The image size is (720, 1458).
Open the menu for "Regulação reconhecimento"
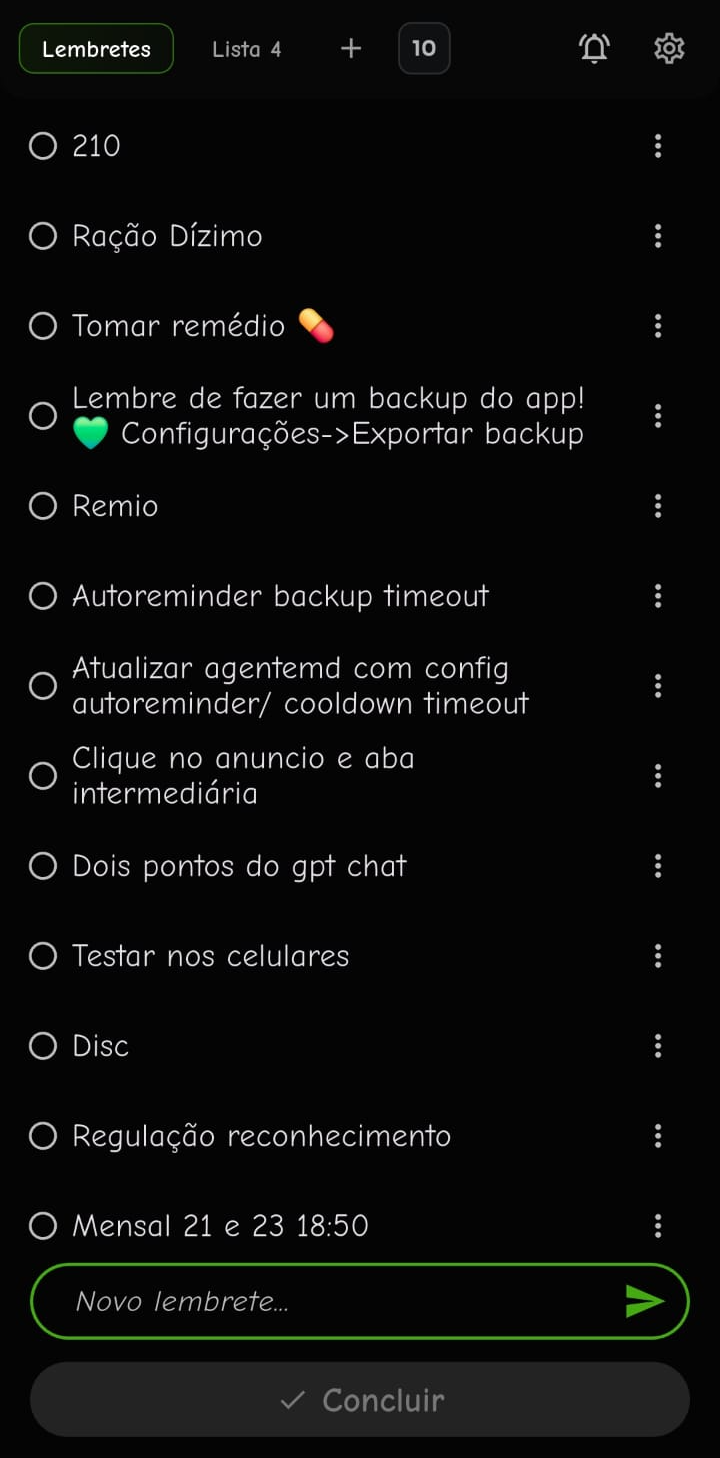(x=658, y=1135)
